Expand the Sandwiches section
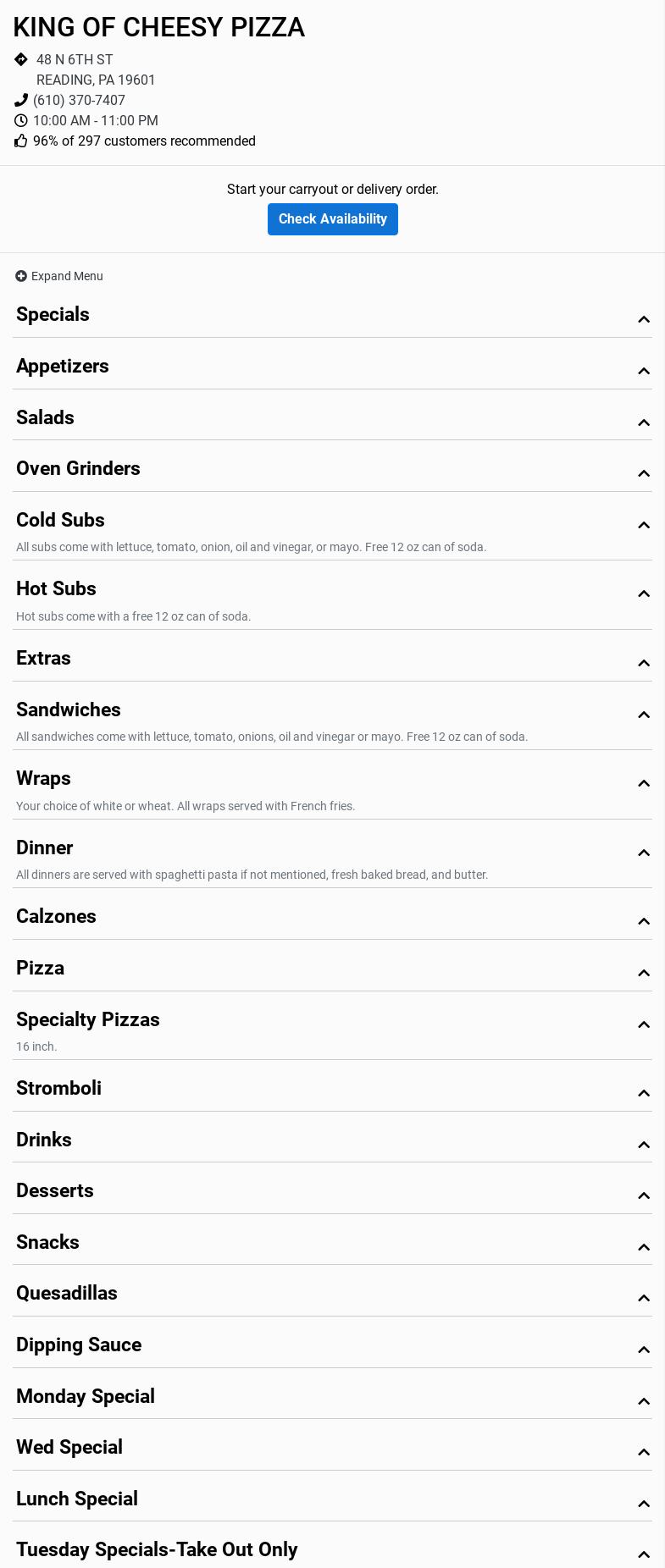The image size is (665, 1568). [332, 710]
